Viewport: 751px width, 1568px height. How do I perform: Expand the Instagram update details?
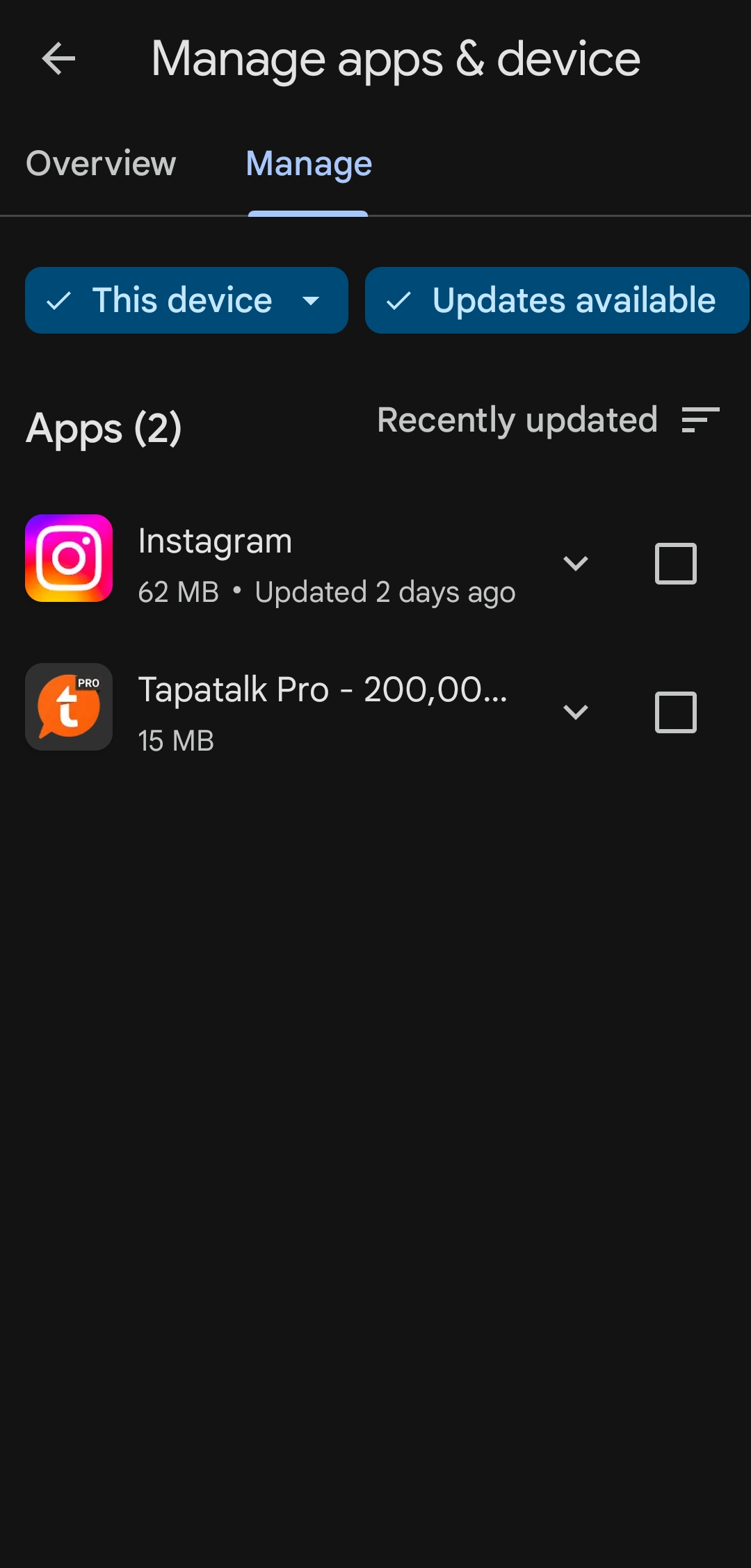coord(576,563)
